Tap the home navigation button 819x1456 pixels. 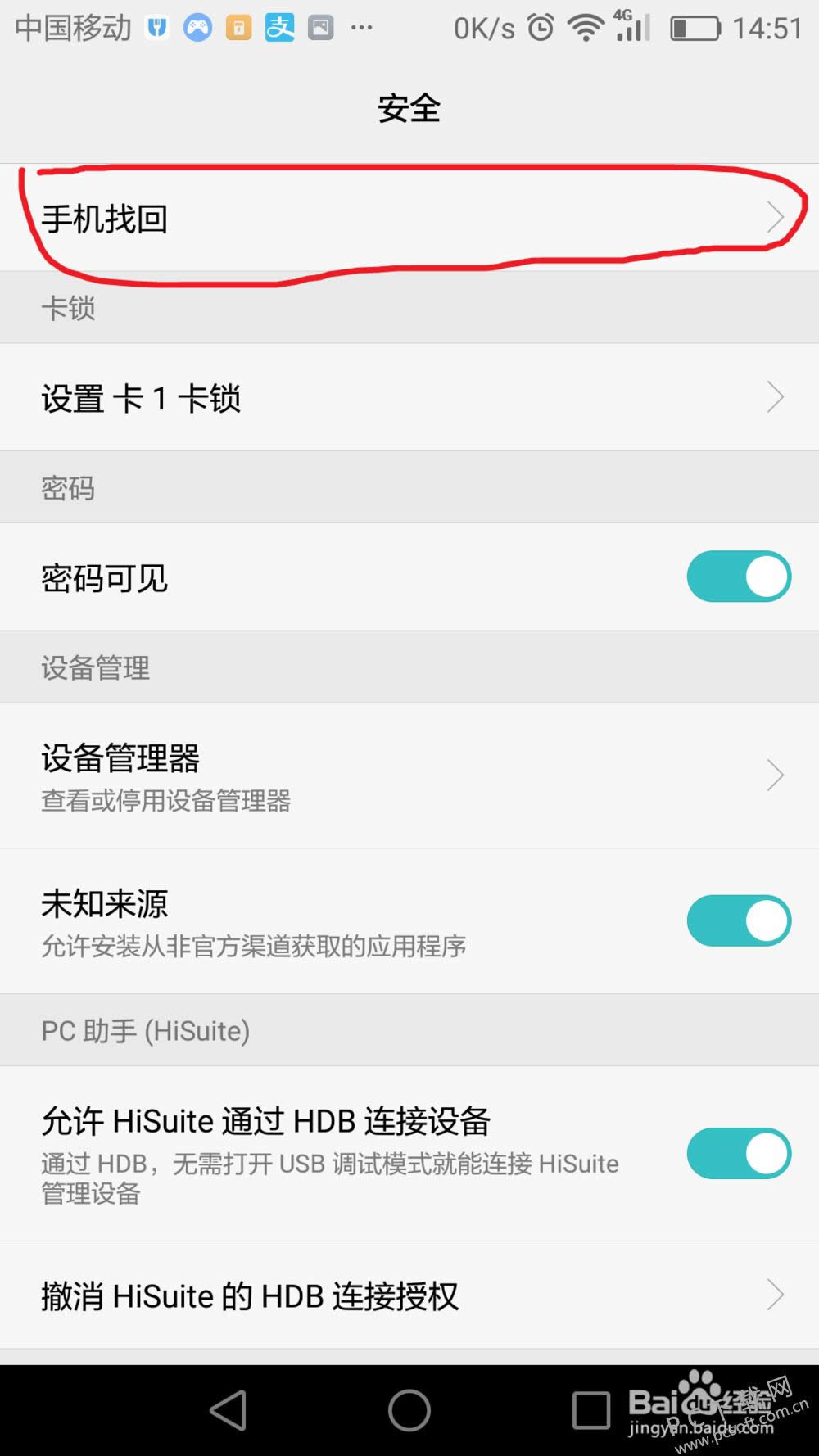pos(409,1410)
